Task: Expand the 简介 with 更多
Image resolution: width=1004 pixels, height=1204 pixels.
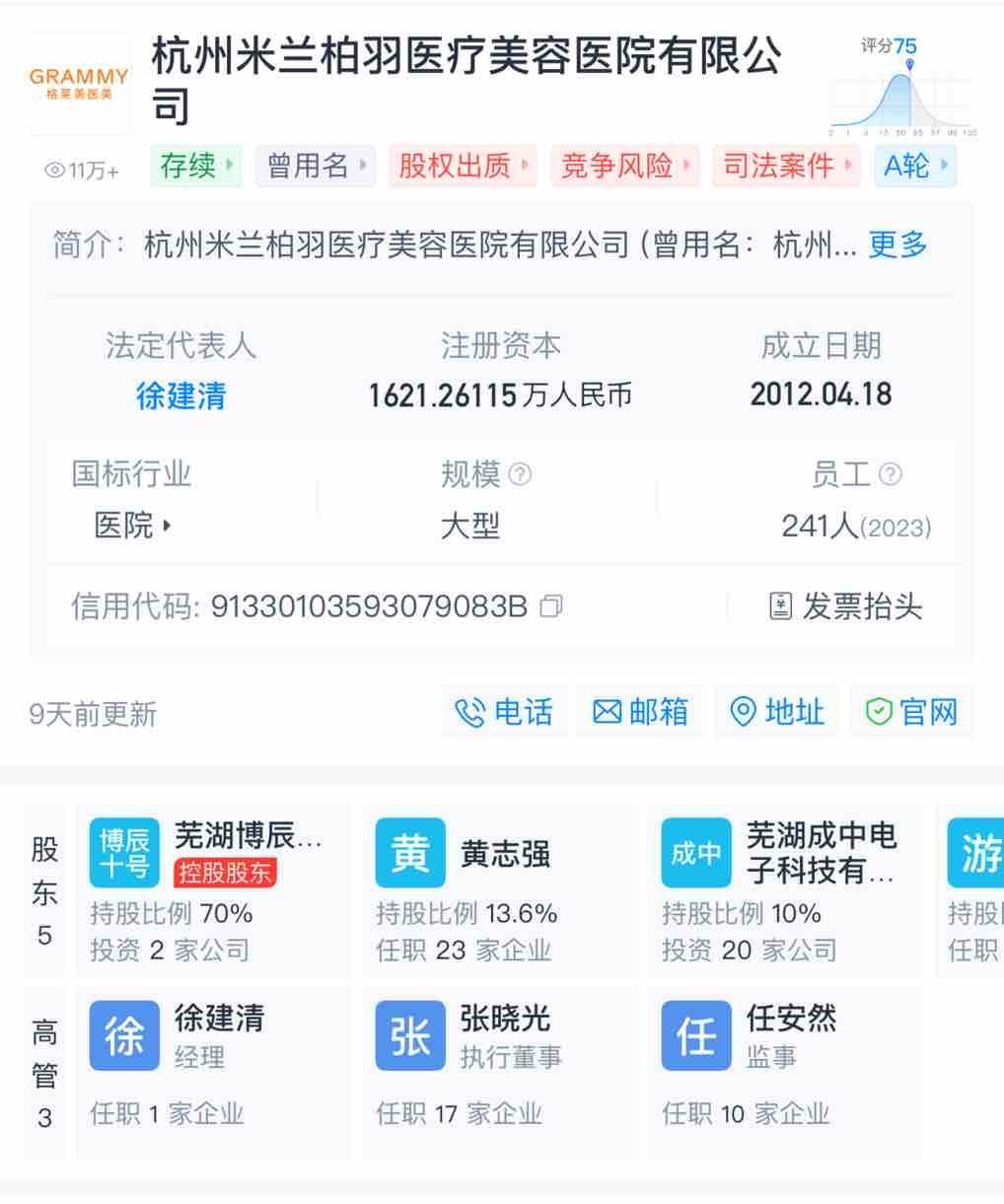Action: (x=897, y=245)
